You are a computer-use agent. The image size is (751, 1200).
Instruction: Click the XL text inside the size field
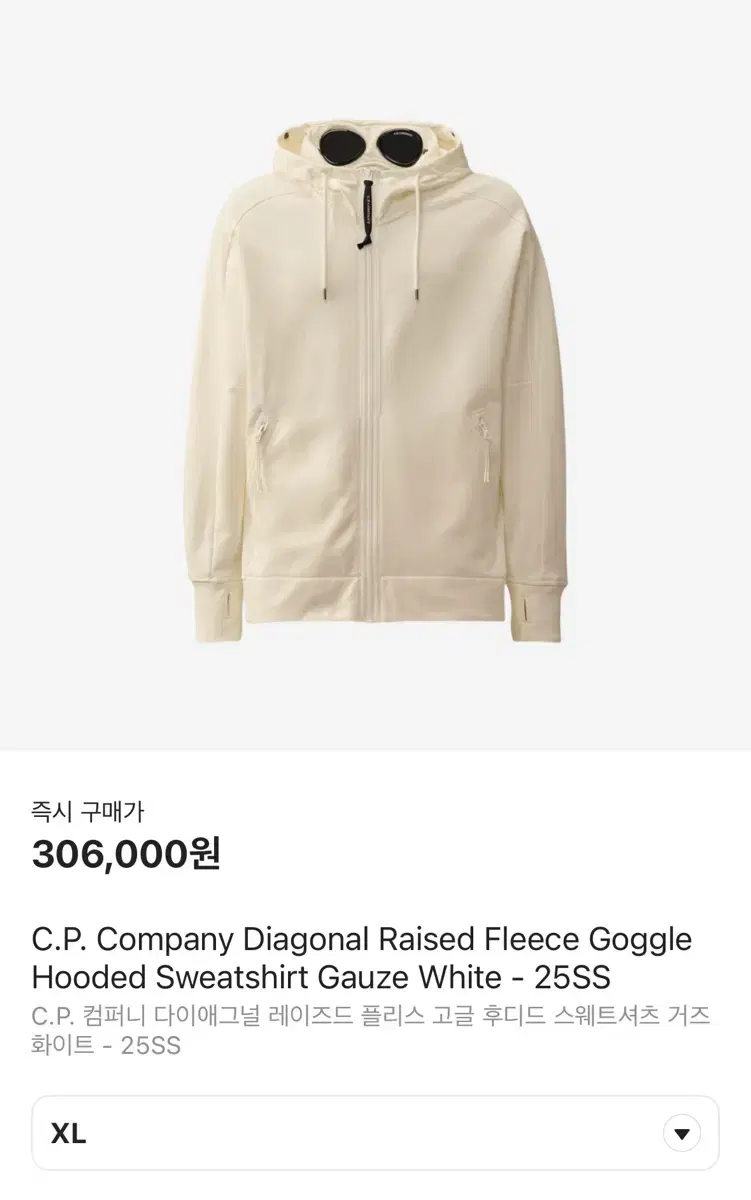click(x=67, y=1132)
